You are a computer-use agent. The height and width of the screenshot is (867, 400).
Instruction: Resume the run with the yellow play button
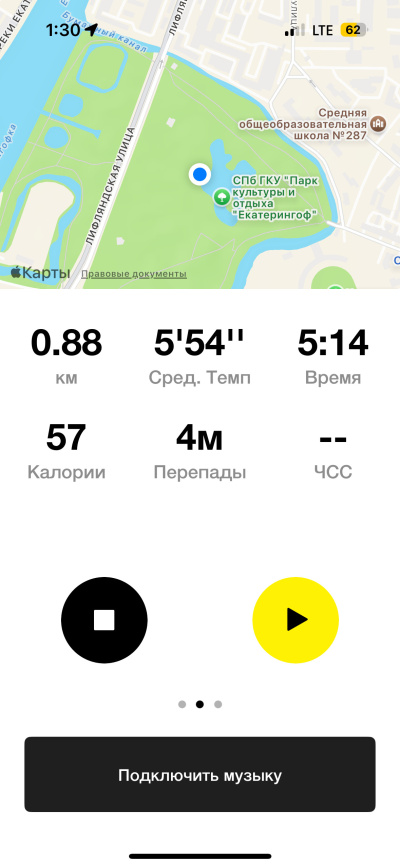pos(295,620)
